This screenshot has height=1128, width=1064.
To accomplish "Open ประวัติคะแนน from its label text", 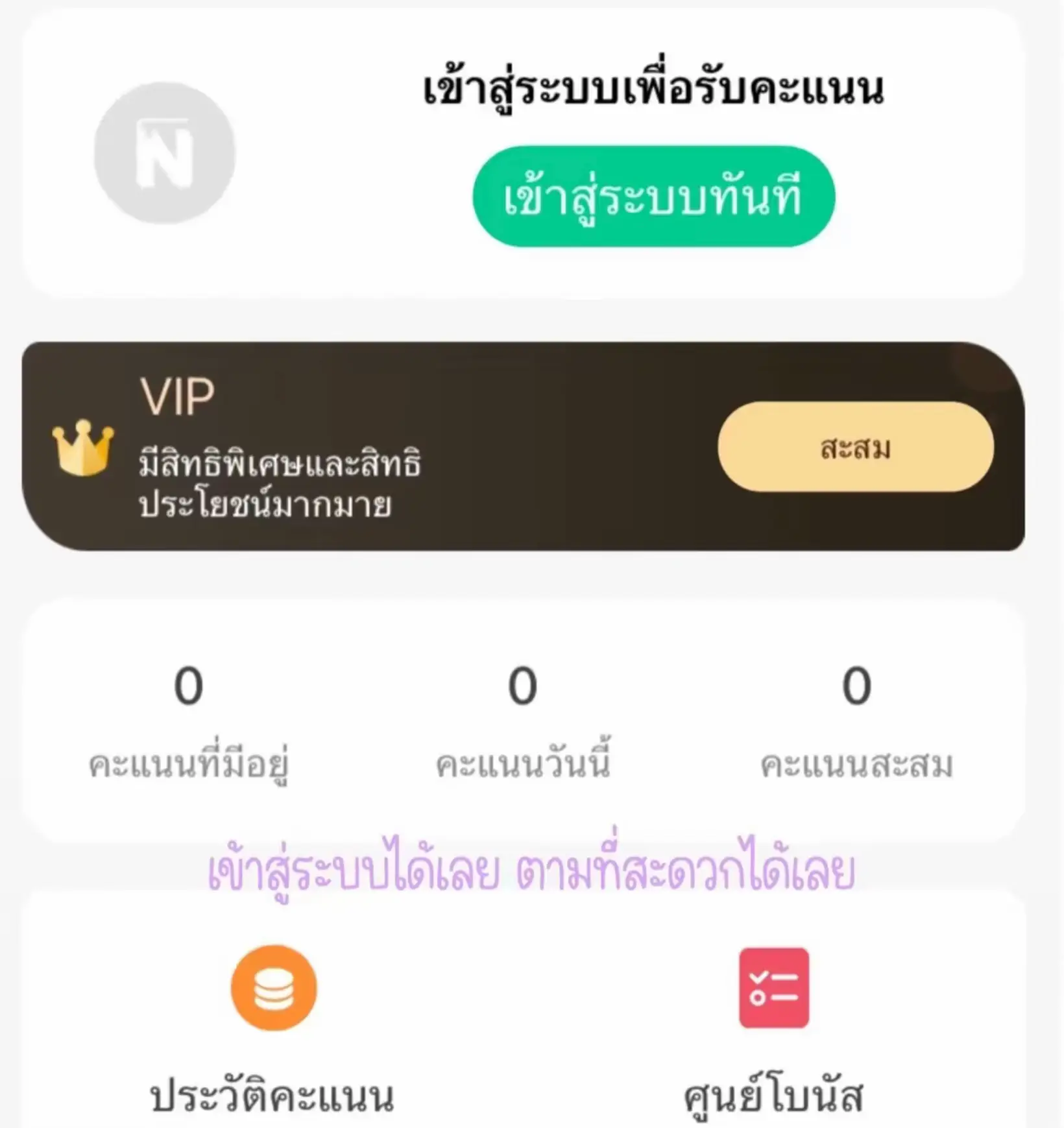I will click(x=272, y=1096).
